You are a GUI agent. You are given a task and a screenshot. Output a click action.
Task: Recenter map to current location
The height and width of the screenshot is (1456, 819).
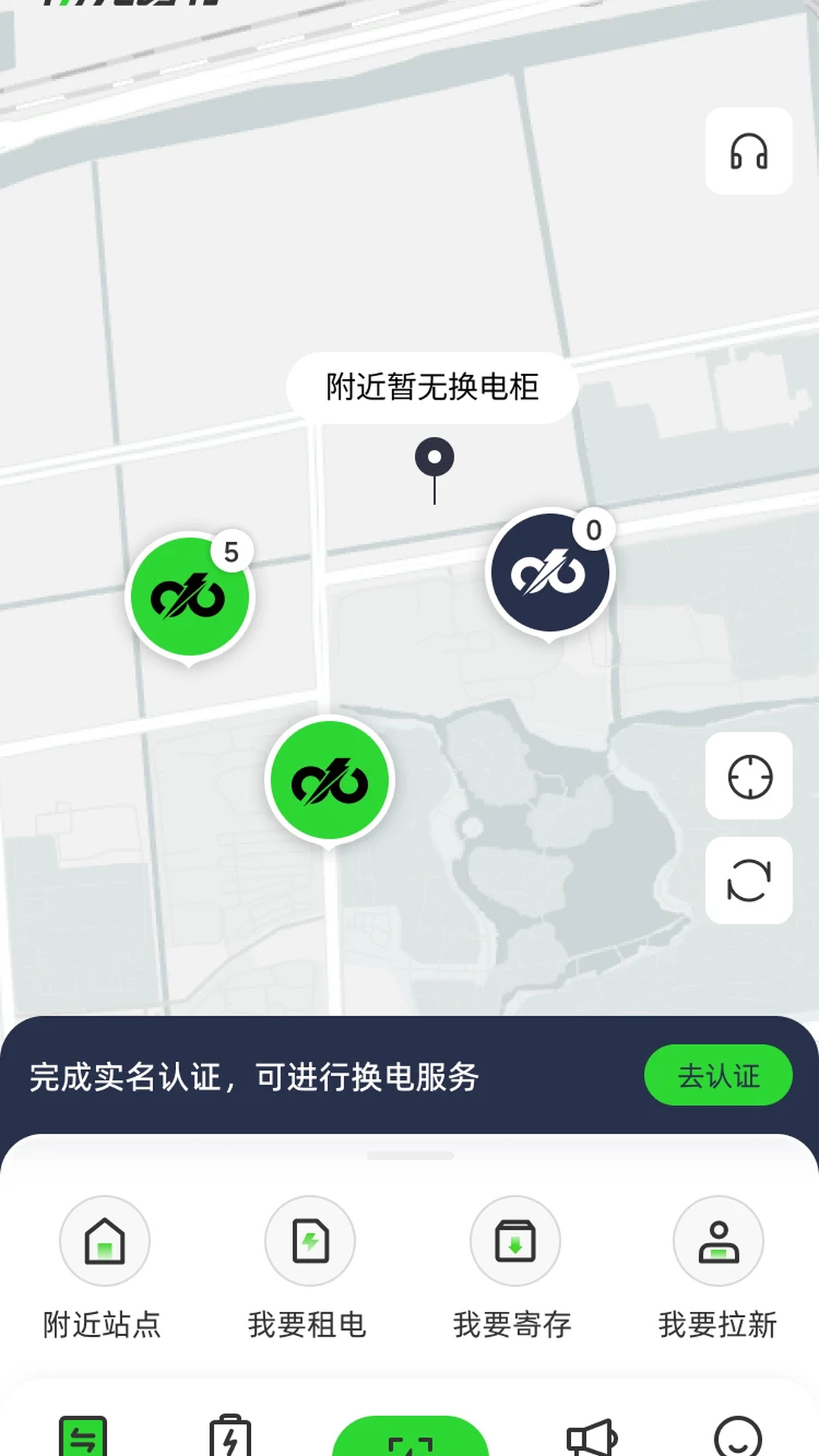749,777
